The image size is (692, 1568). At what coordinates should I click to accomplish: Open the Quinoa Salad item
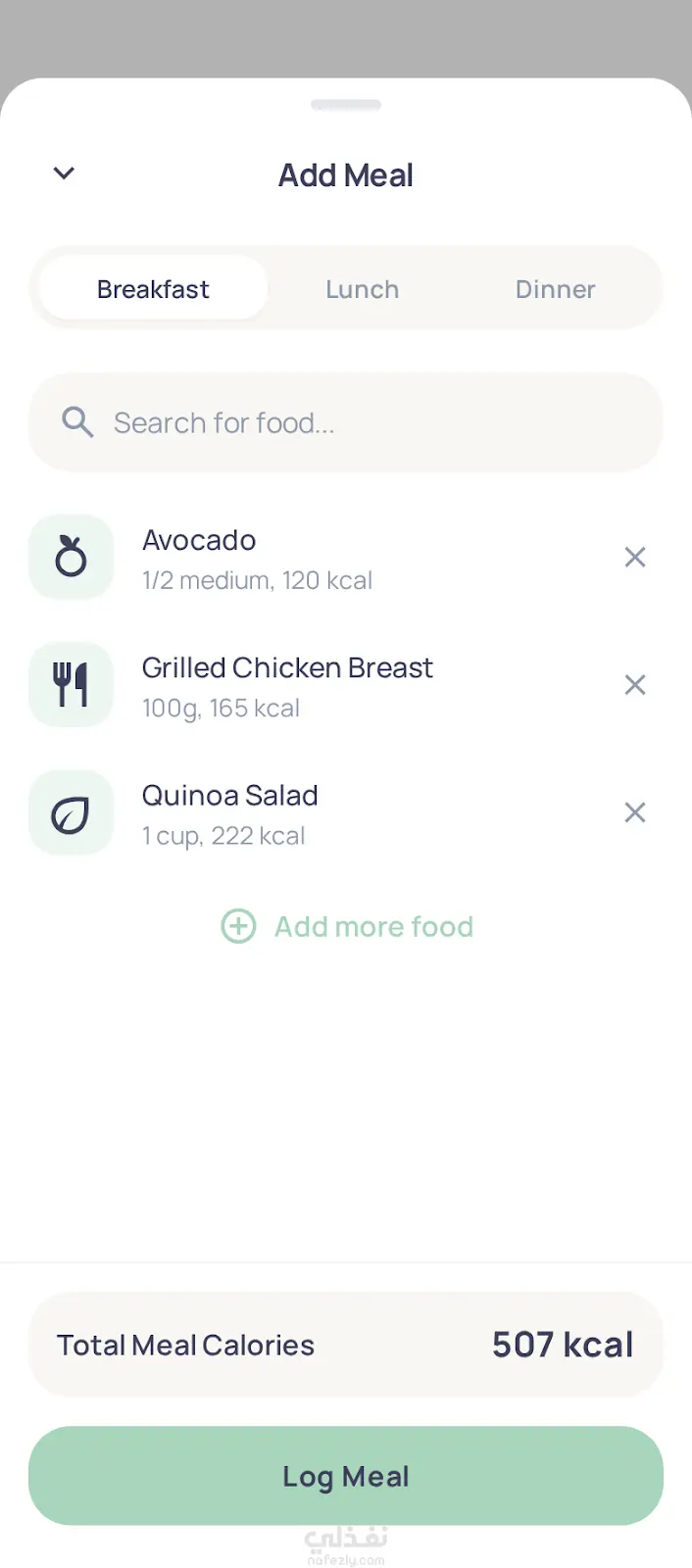(230, 813)
